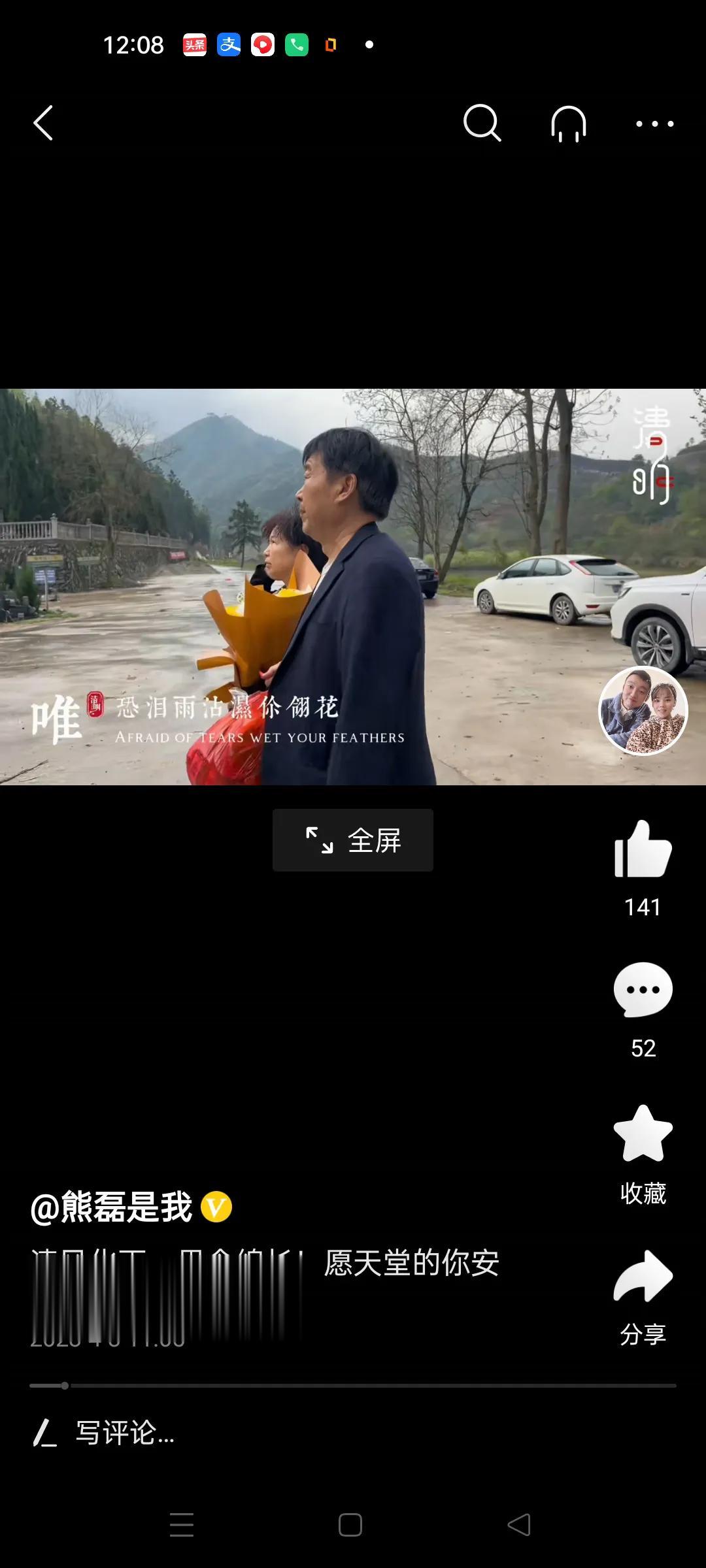The height and width of the screenshot is (1568, 706).
Task: Open the three-dot overflow menu
Action: 654,123
